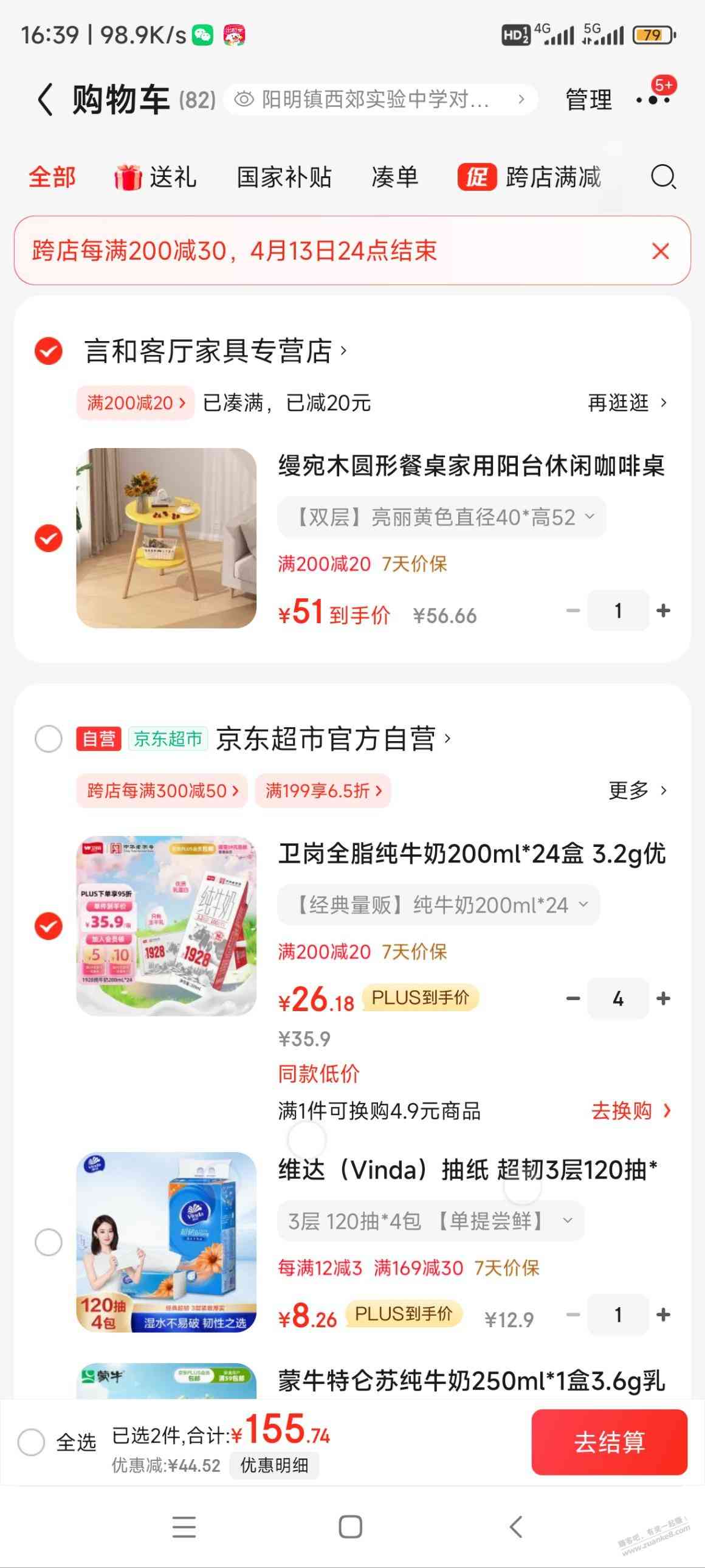Switch to the 送礼 tab

coord(155,177)
